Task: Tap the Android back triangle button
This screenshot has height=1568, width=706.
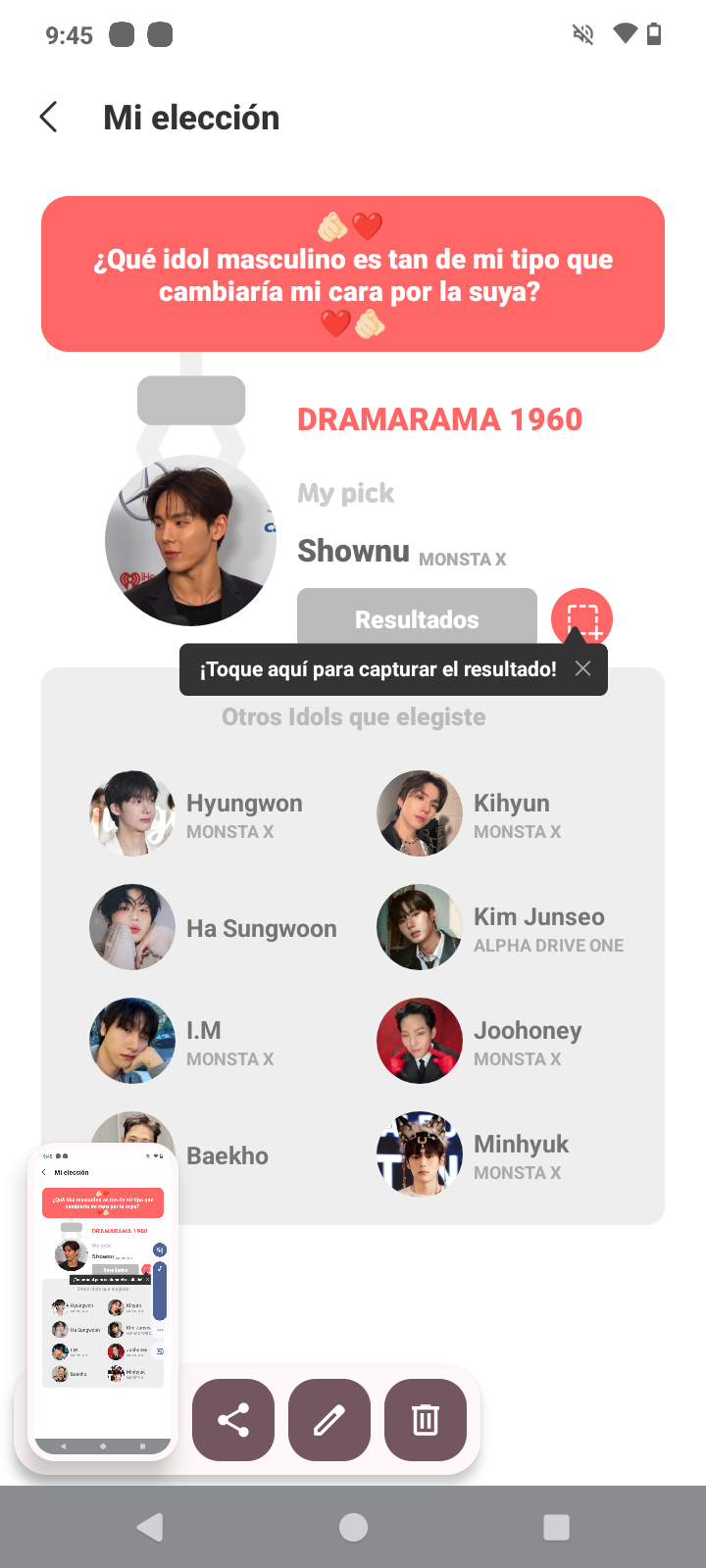Action: 149,1526
